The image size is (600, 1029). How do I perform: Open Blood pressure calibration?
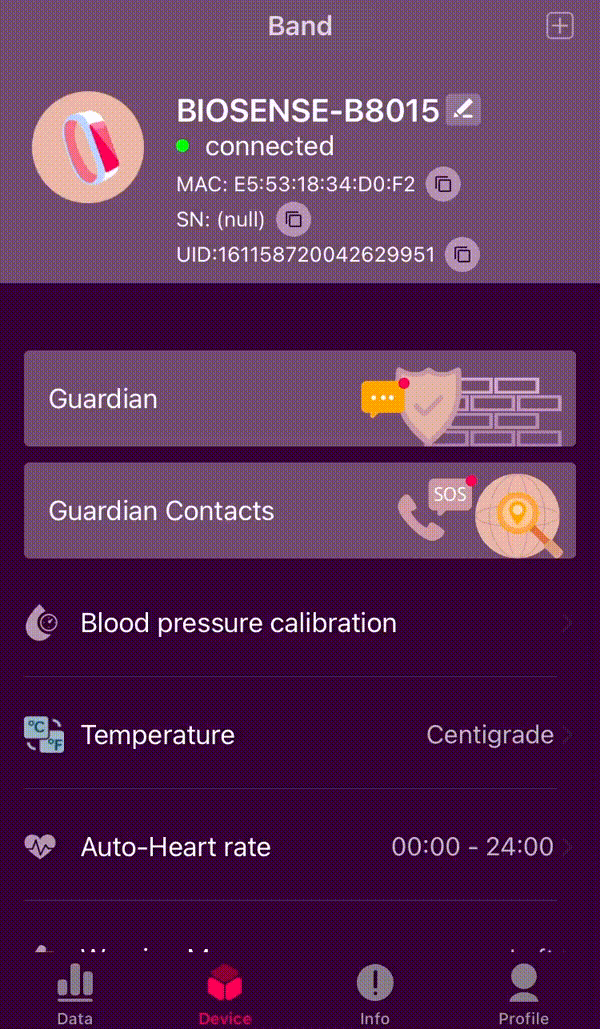300,623
